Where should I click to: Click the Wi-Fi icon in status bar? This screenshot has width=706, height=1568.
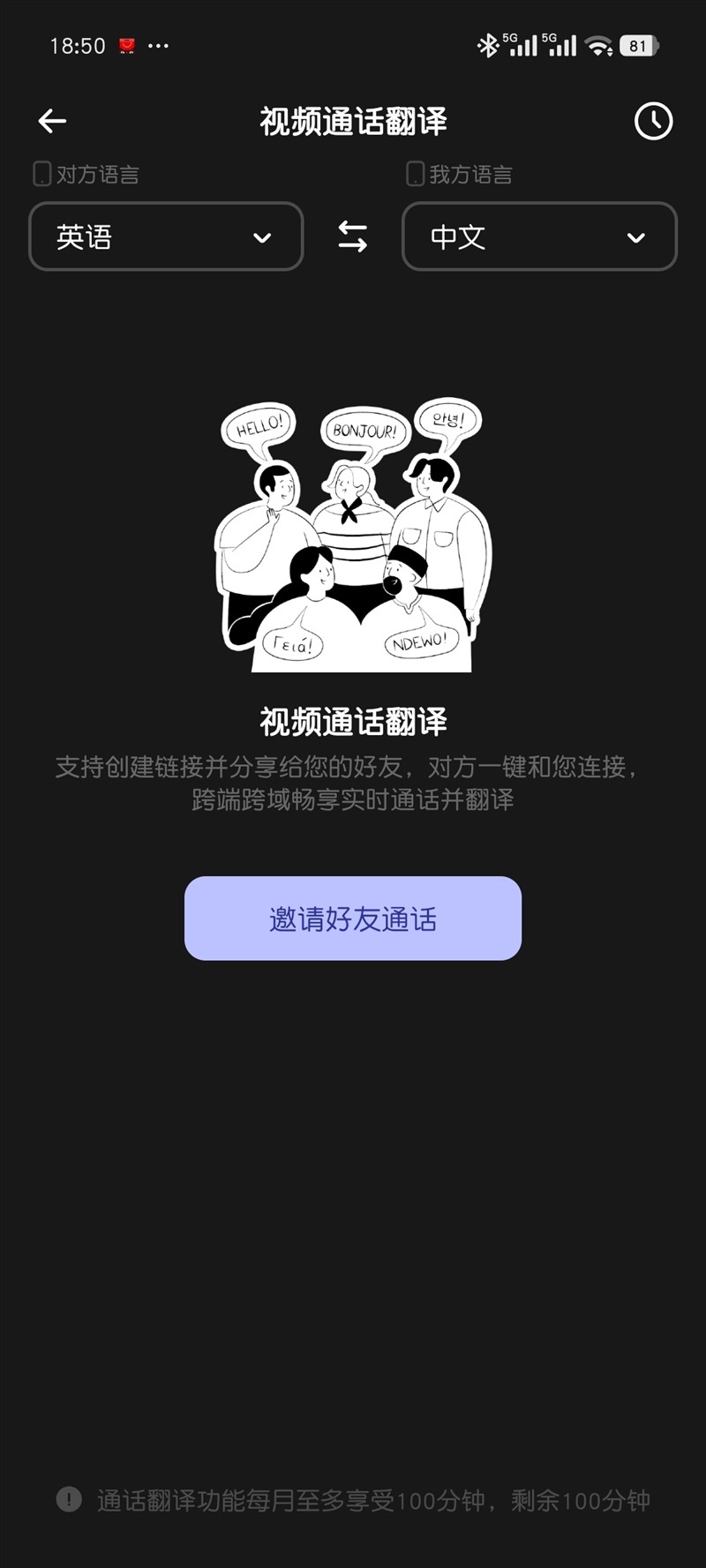[600, 45]
